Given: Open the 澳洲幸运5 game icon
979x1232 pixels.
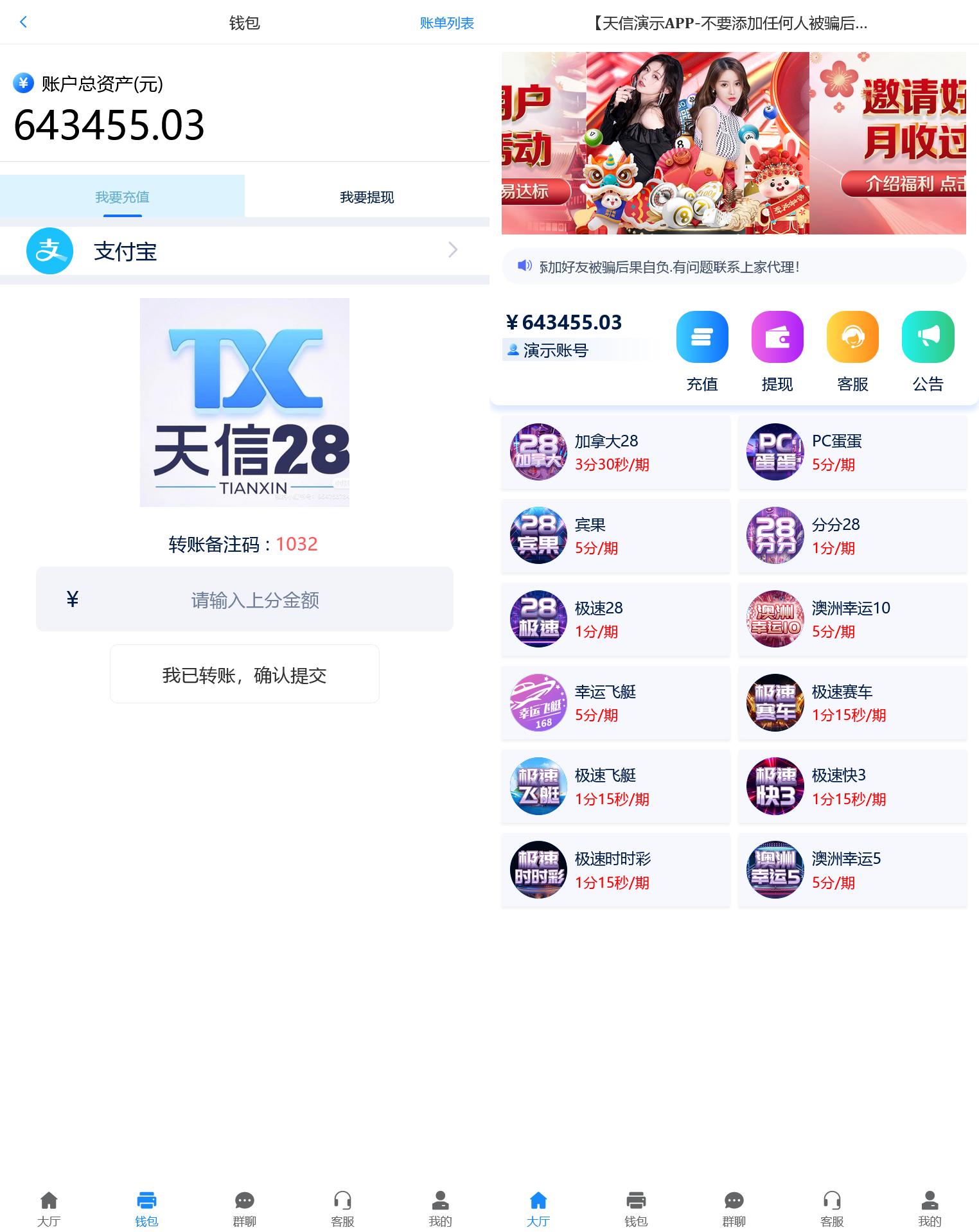Looking at the screenshot, I should tap(774, 870).
